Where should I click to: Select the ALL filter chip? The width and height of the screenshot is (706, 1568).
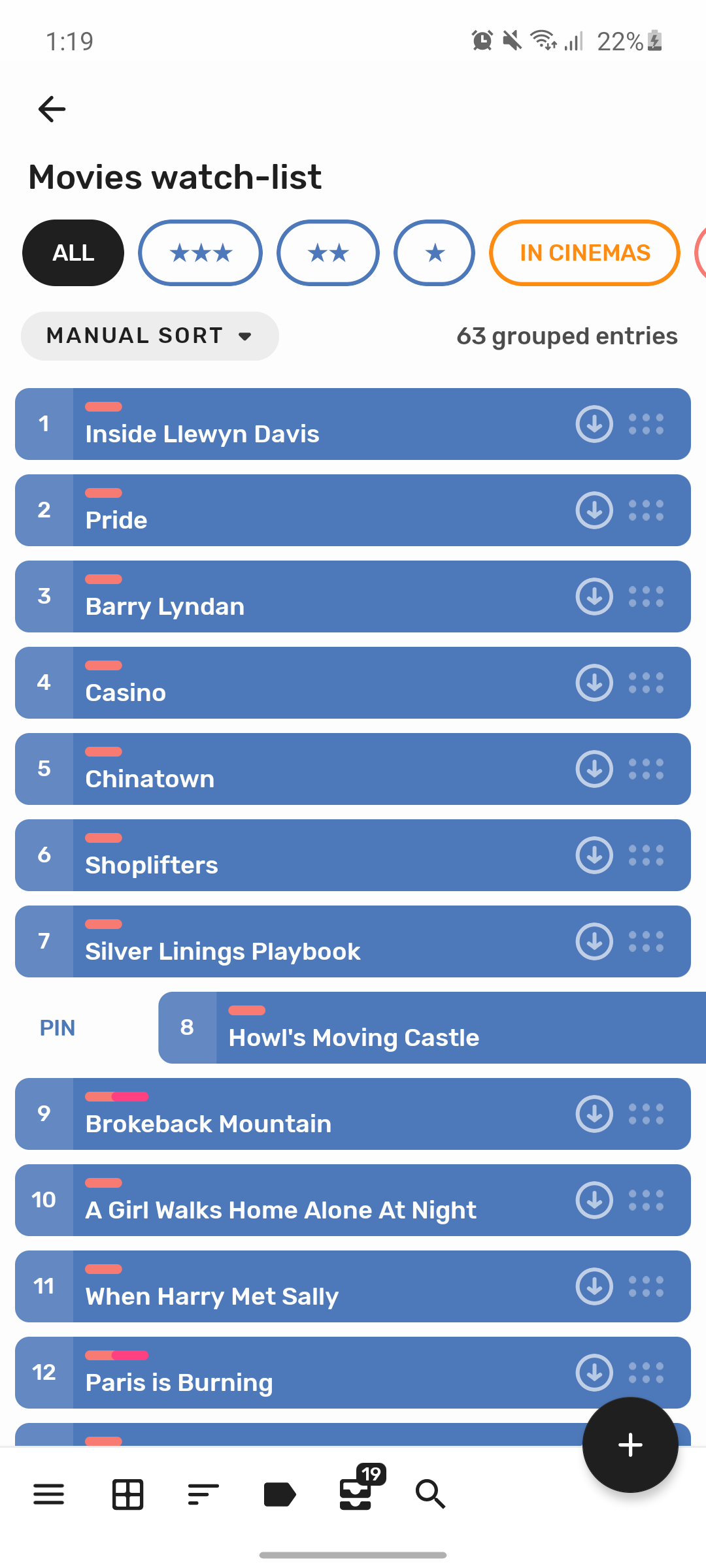tap(73, 253)
